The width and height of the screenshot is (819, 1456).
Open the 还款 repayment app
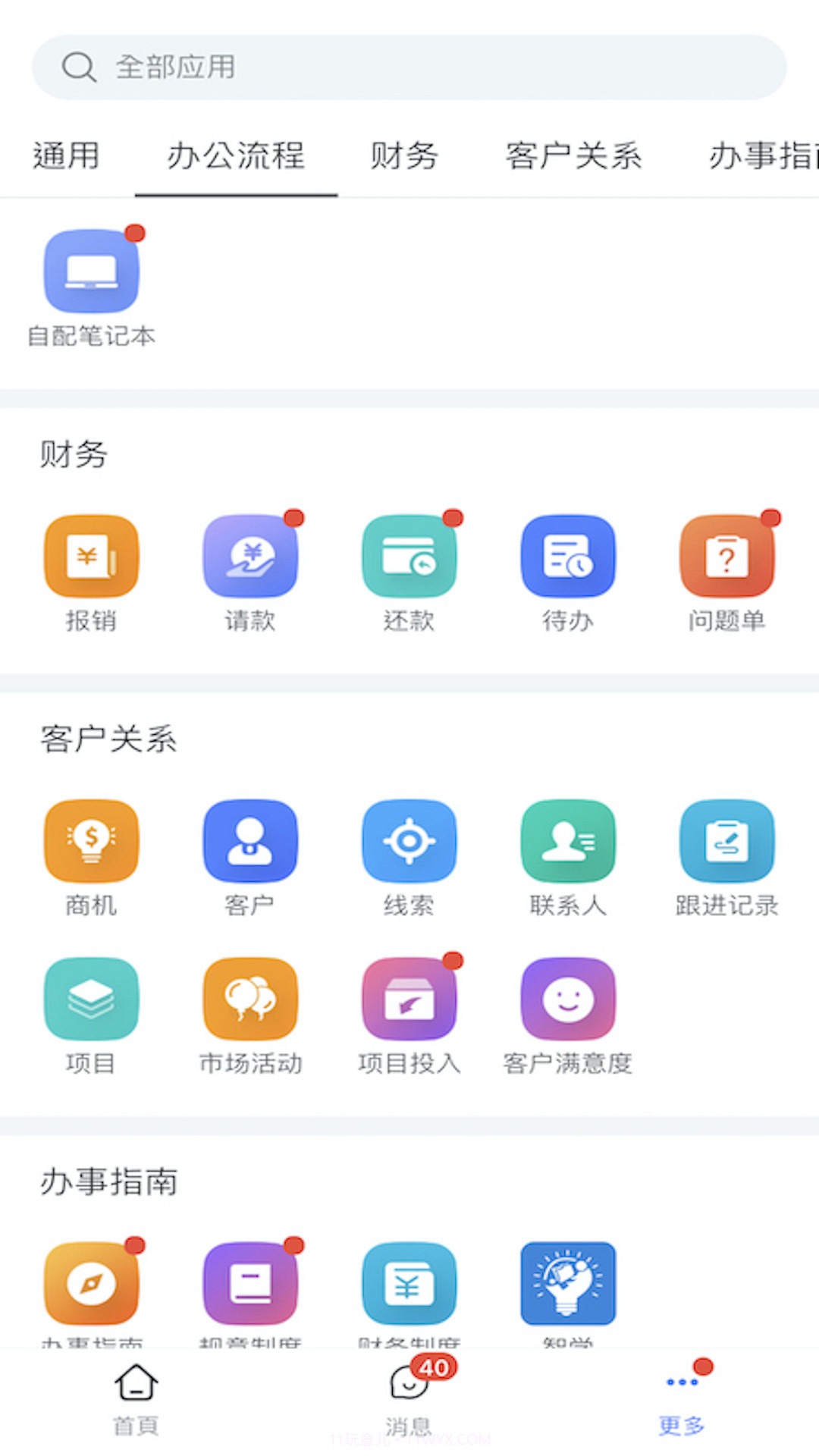[x=409, y=555]
